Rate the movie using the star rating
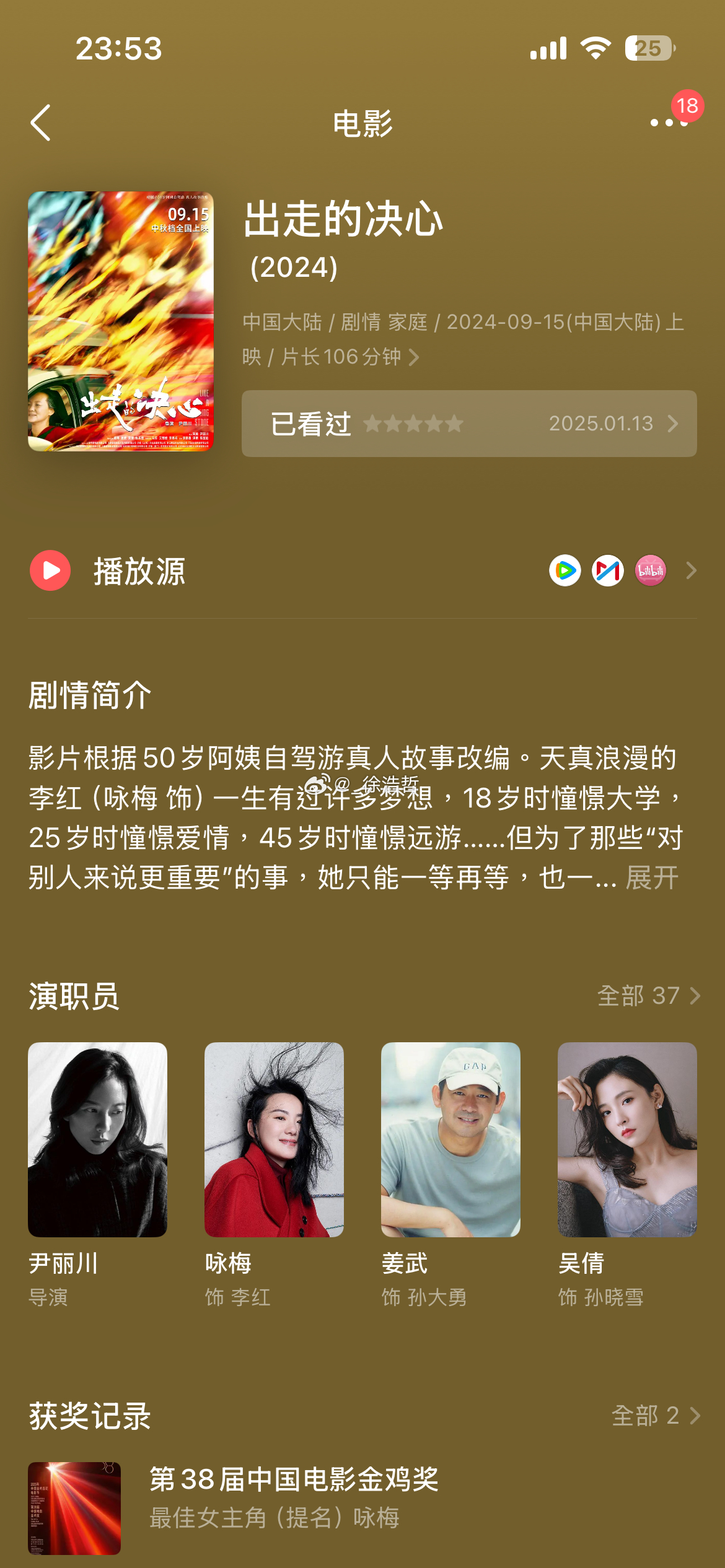Viewport: 725px width, 1568px height. tap(412, 424)
